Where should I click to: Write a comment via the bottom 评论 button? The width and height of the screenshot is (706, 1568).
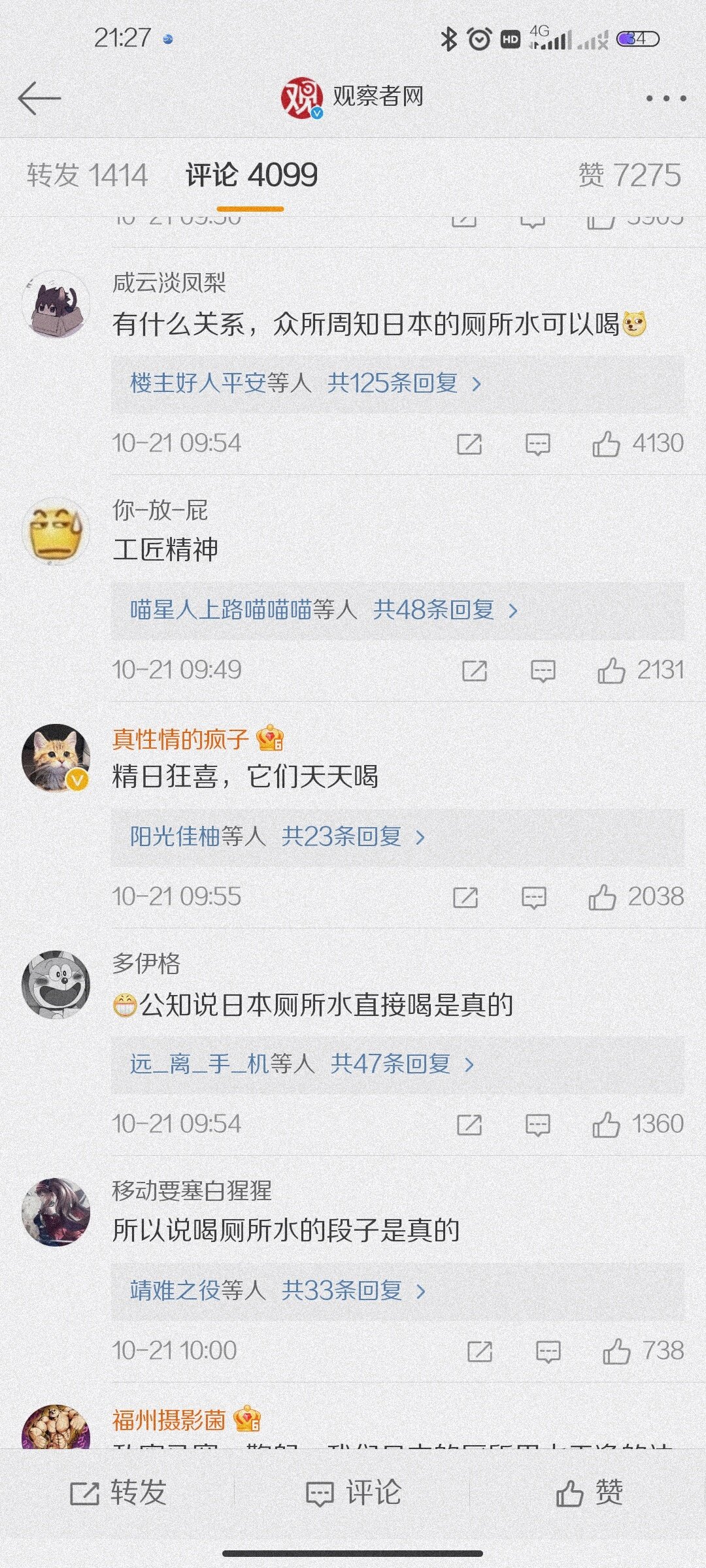click(353, 1493)
